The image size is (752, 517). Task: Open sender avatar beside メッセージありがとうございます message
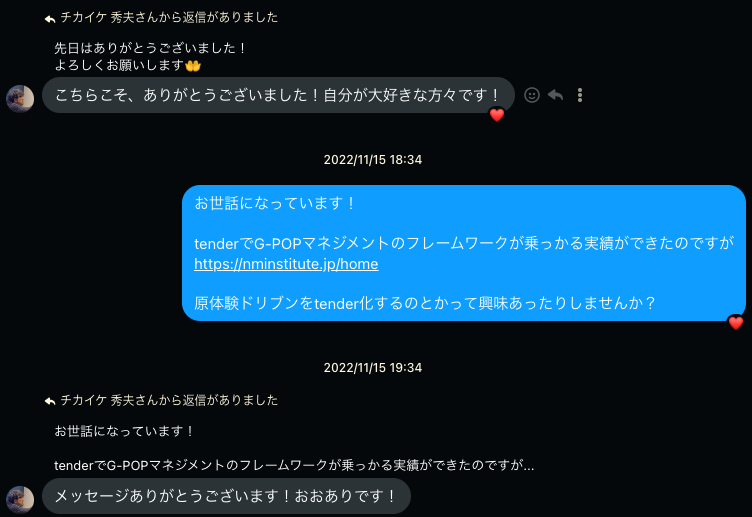(20, 499)
